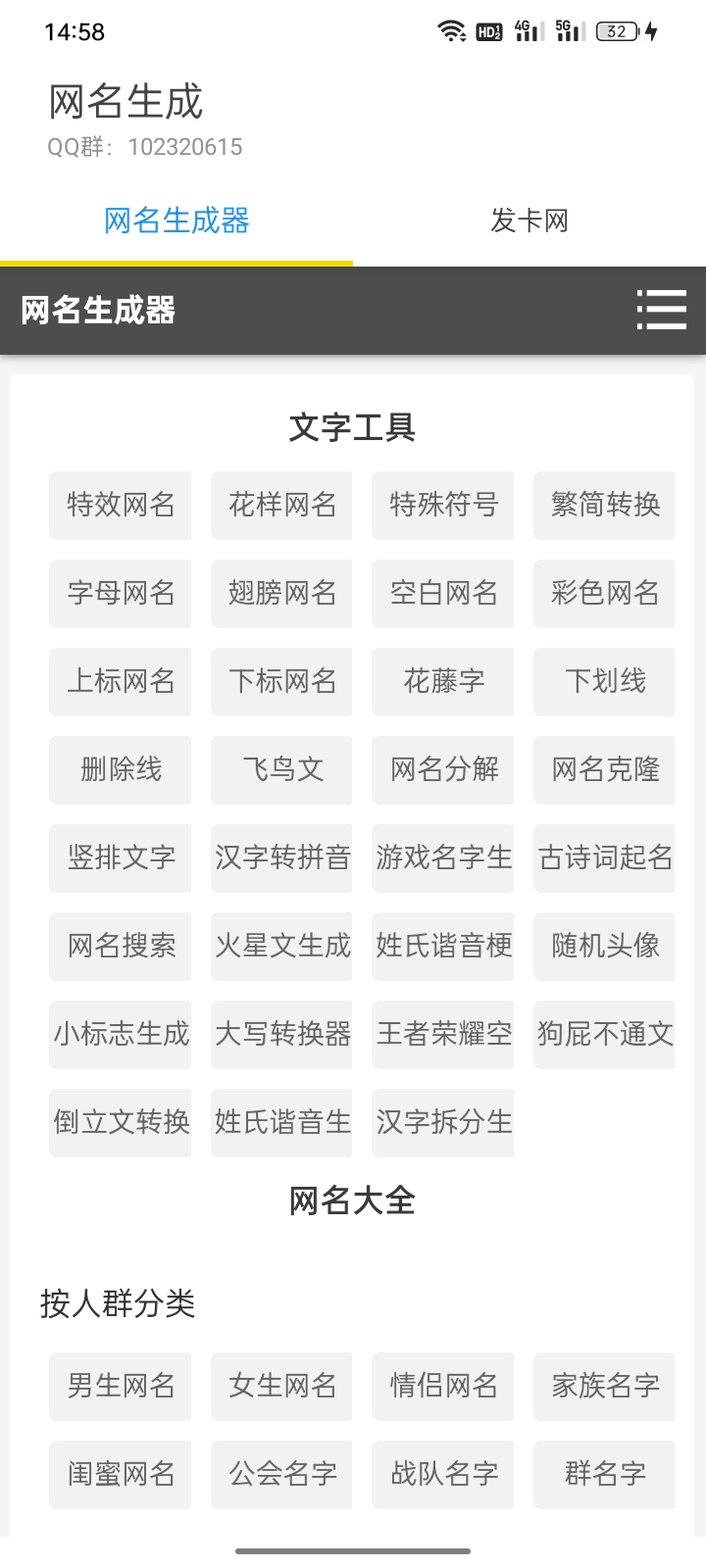
Task: Tap the 特殊符号 button
Action: coord(443,505)
